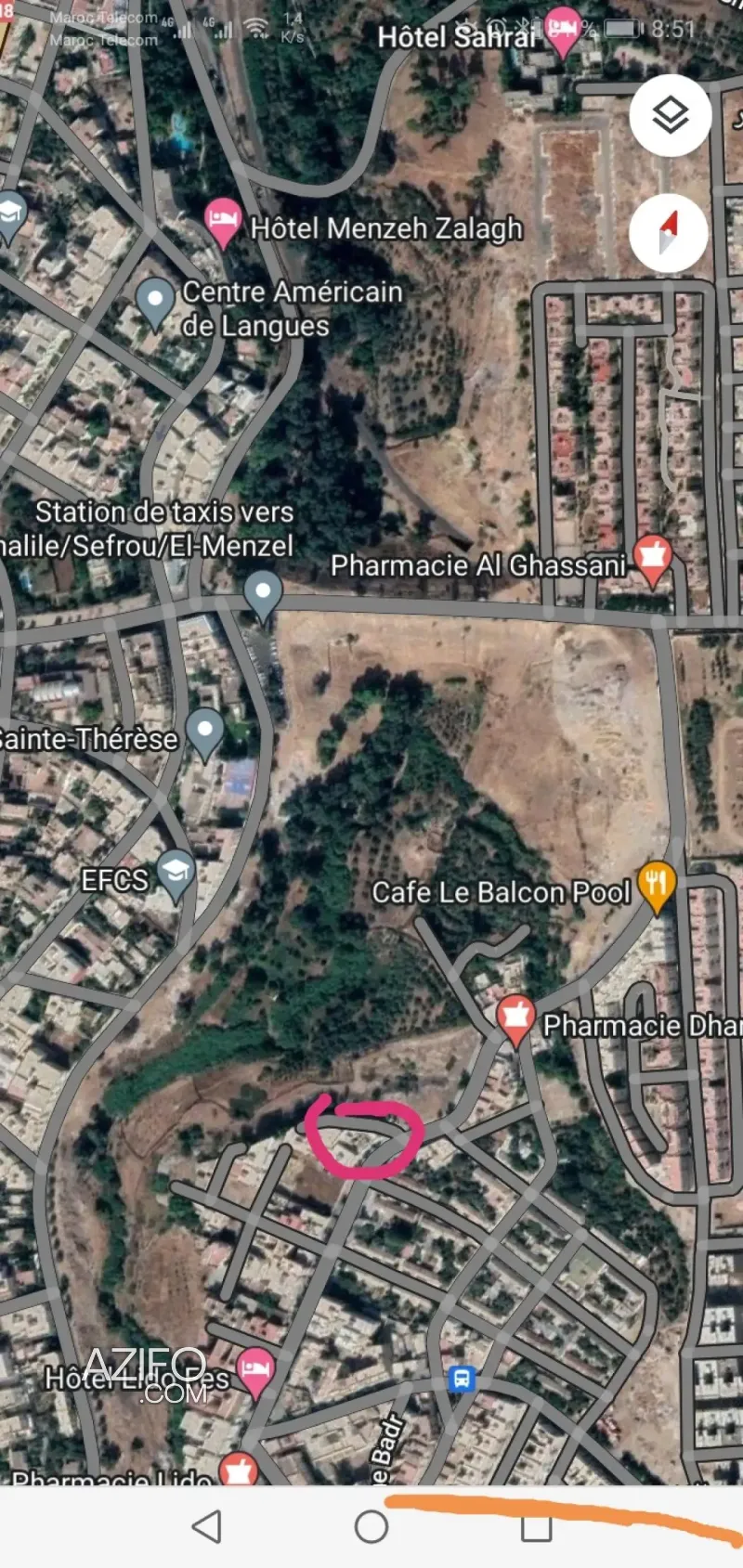Open the EFCS school marker
Image resolution: width=743 pixels, height=1568 pixels.
[175, 875]
